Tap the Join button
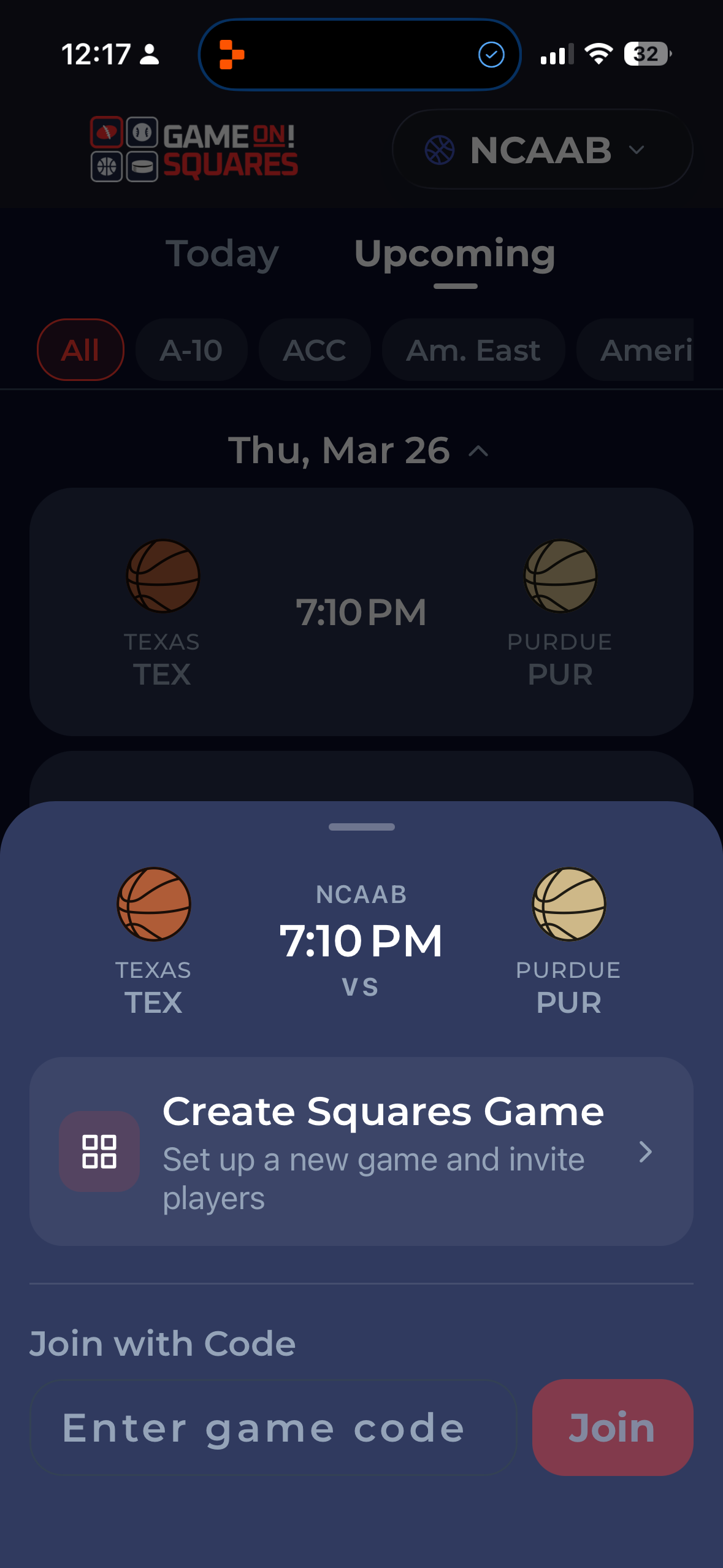 pos(612,1428)
